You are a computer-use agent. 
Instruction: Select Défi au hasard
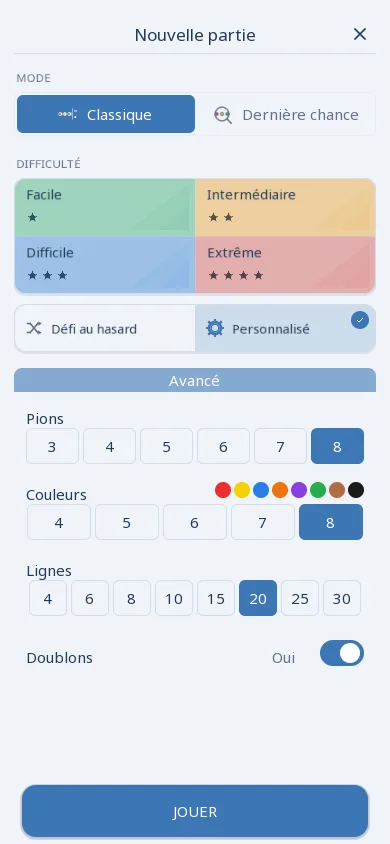coord(105,329)
